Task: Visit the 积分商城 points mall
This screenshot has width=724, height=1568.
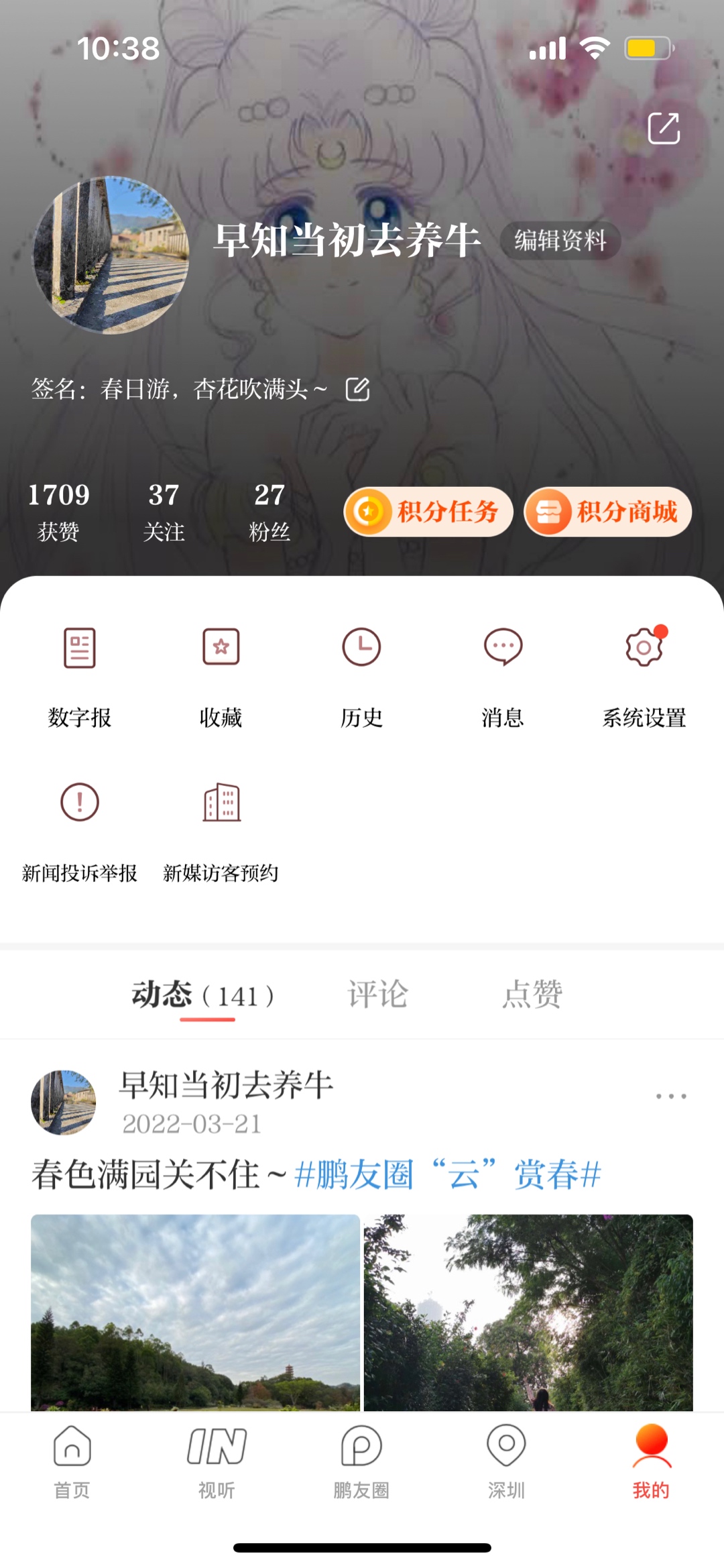Action: click(607, 512)
